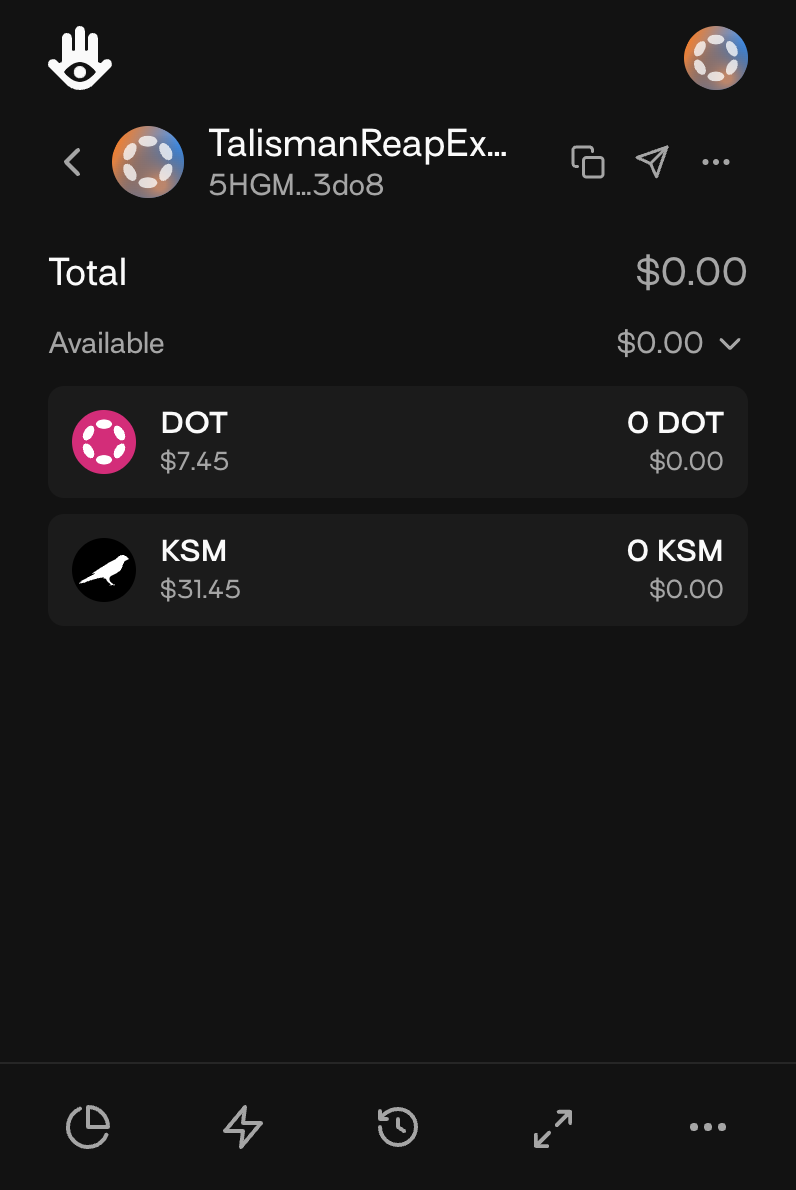Open the account options ellipsis menu
The image size is (796, 1190).
(716, 162)
